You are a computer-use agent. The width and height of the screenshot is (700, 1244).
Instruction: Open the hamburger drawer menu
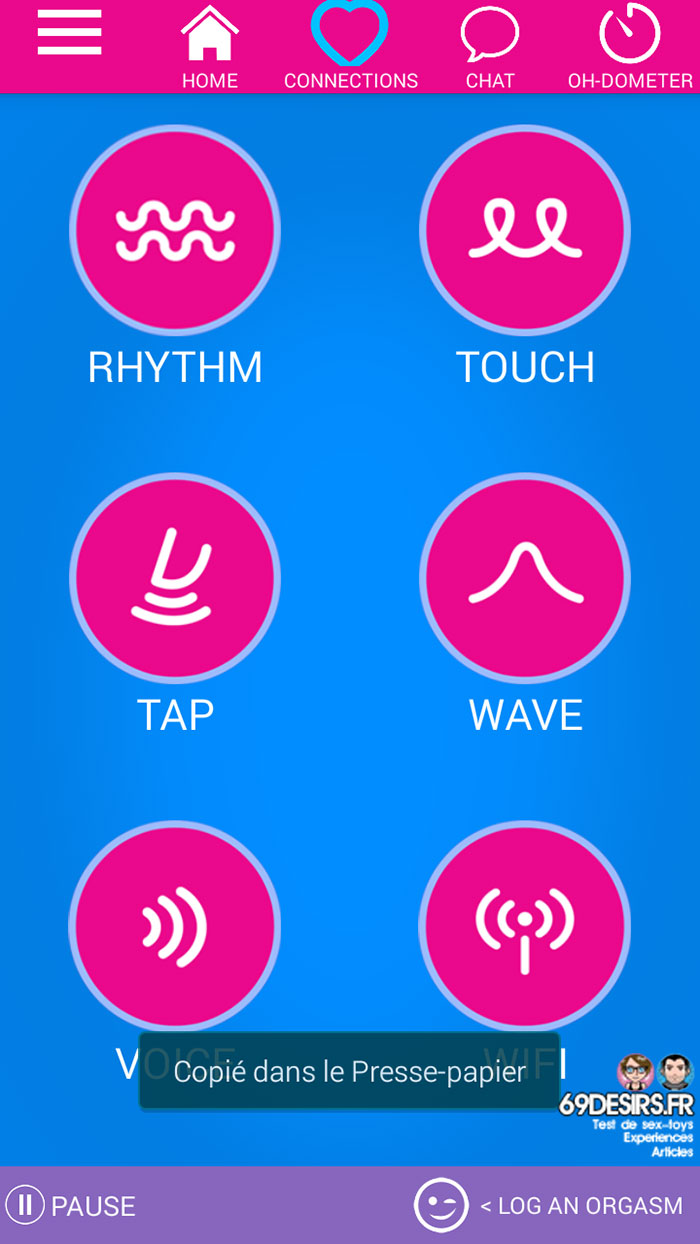coord(70,33)
